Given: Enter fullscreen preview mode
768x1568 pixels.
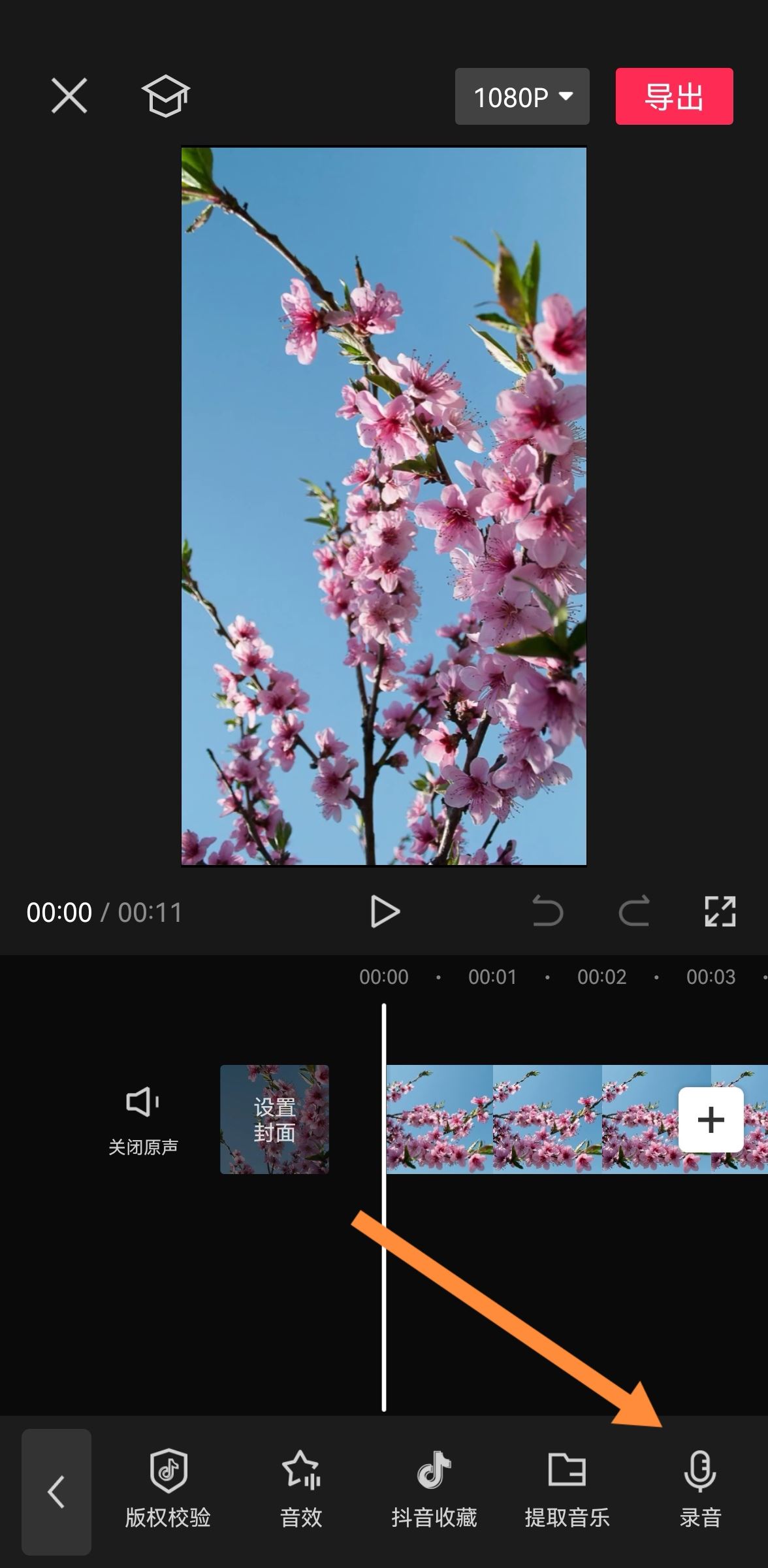Looking at the screenshot, I should 720,911.
